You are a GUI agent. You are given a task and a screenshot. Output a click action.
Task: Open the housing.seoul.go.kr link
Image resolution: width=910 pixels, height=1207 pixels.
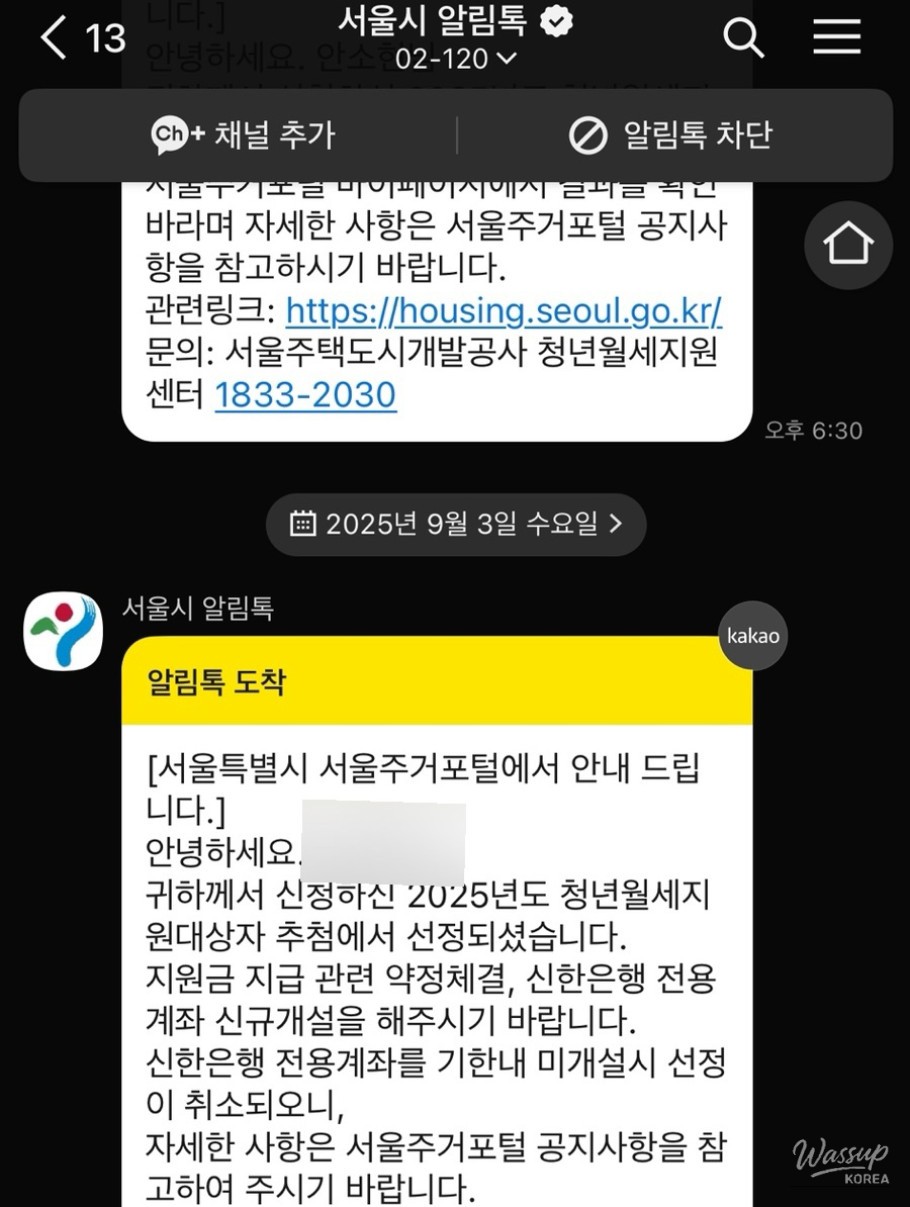pyautogui.click(x=503, y=312)
